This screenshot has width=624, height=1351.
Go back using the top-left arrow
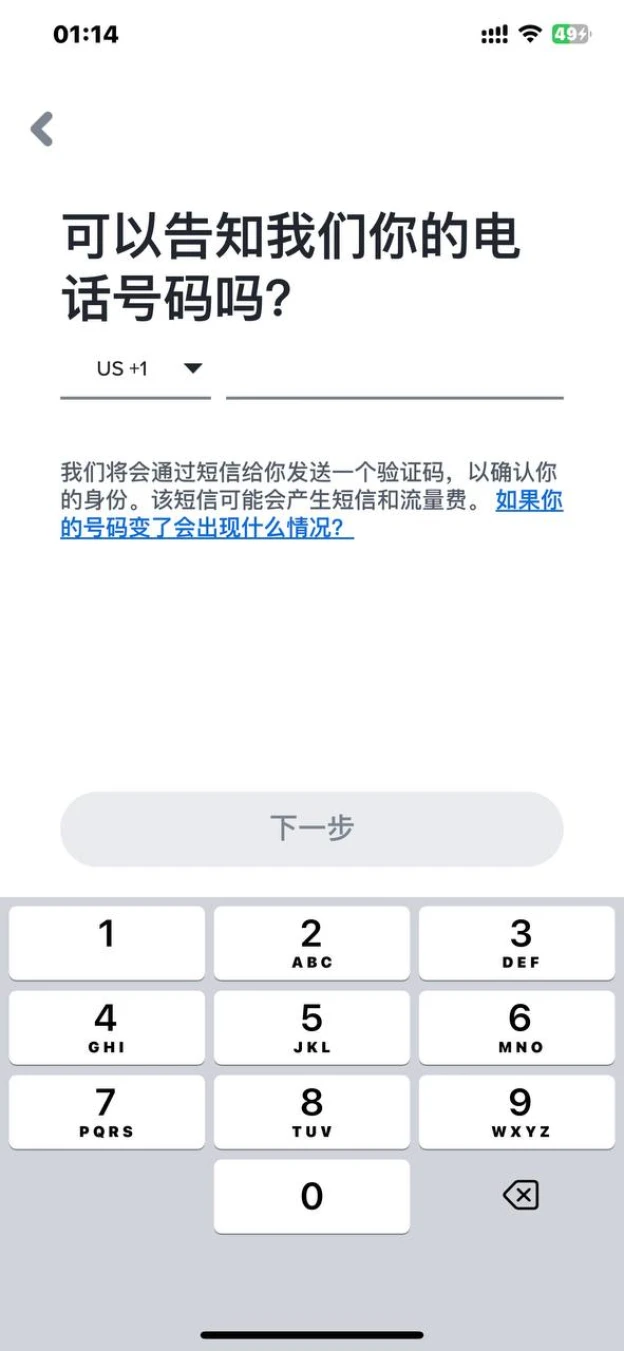(42, 129)
